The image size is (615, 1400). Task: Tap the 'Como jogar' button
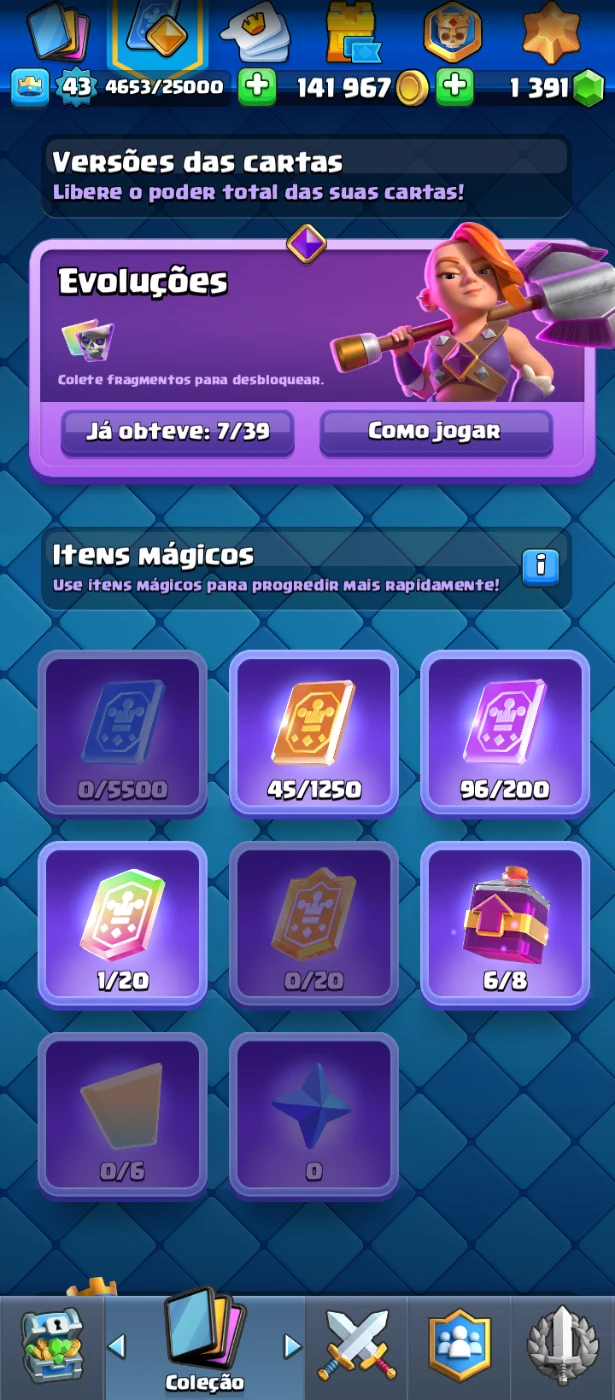point(435,432)
